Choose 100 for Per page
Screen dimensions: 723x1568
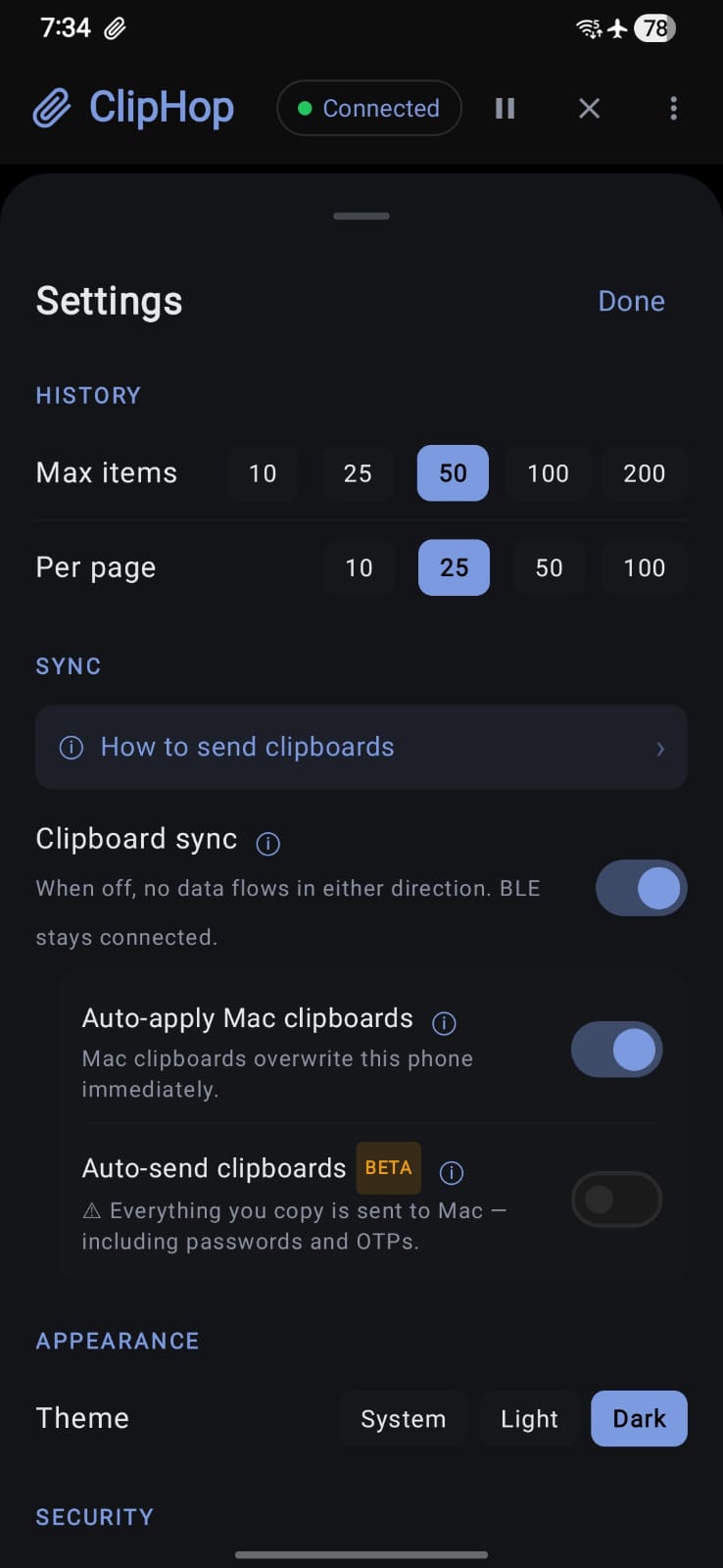coord(644,567)
